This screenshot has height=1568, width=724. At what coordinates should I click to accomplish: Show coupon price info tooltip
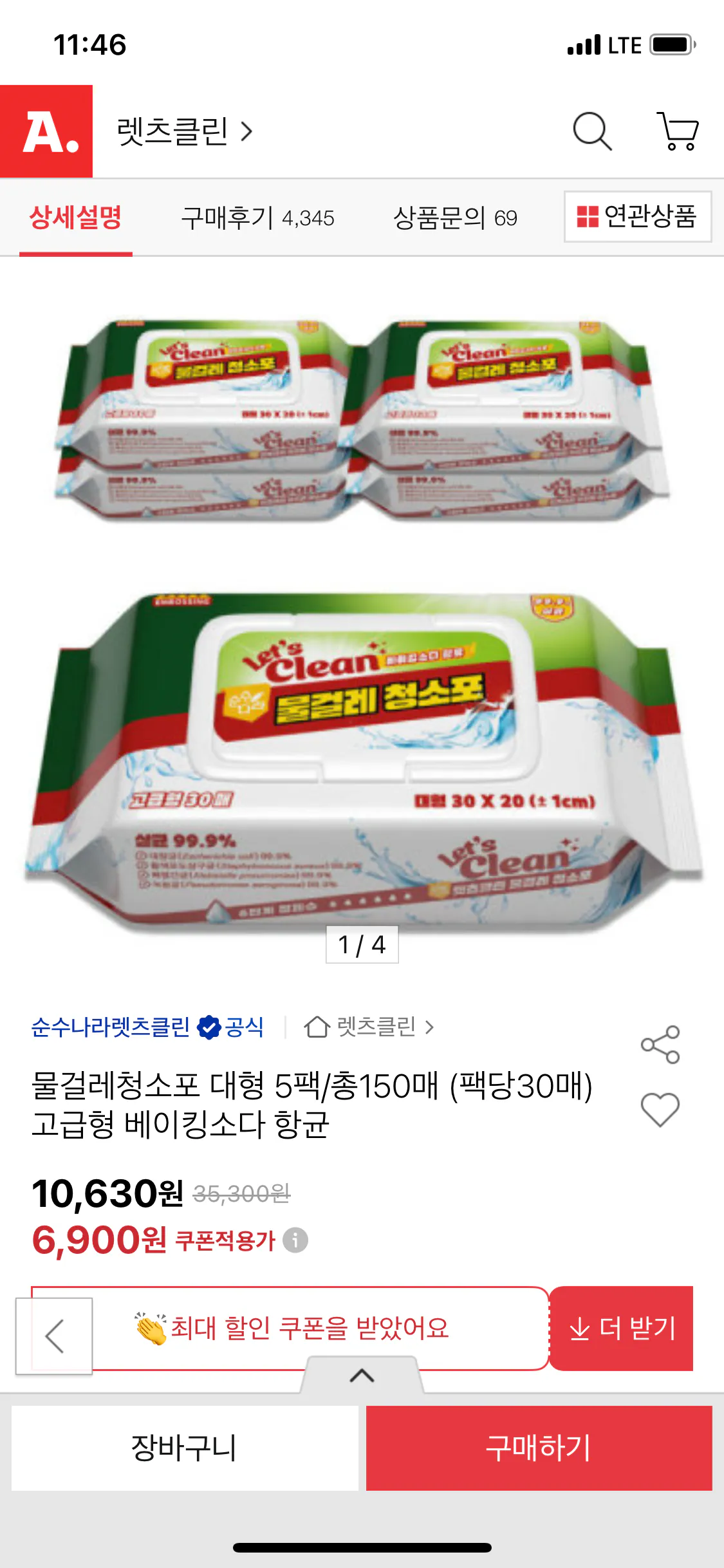[x=295, y=1240]
